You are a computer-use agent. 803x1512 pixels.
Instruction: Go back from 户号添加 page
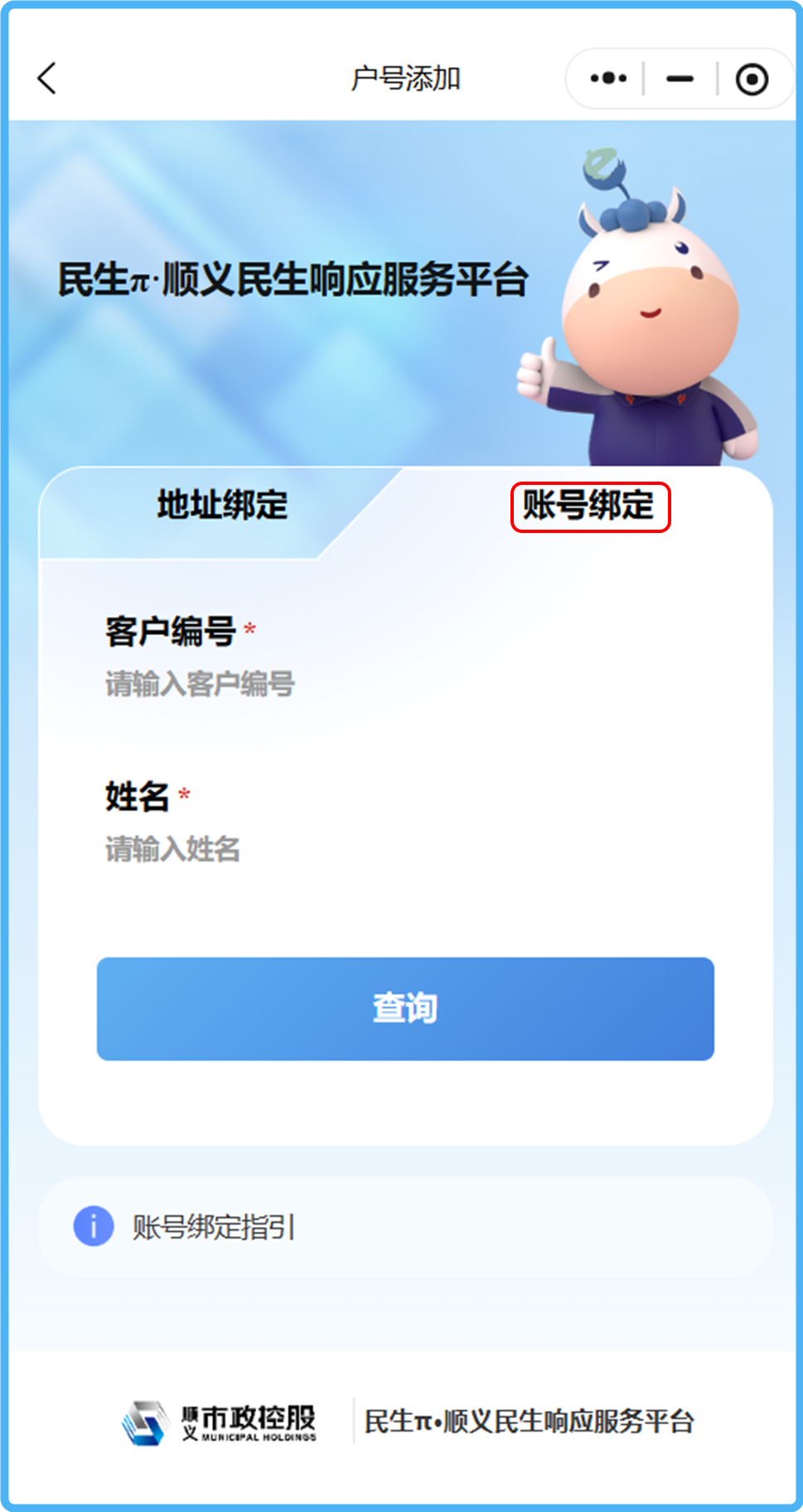[47, 79]
